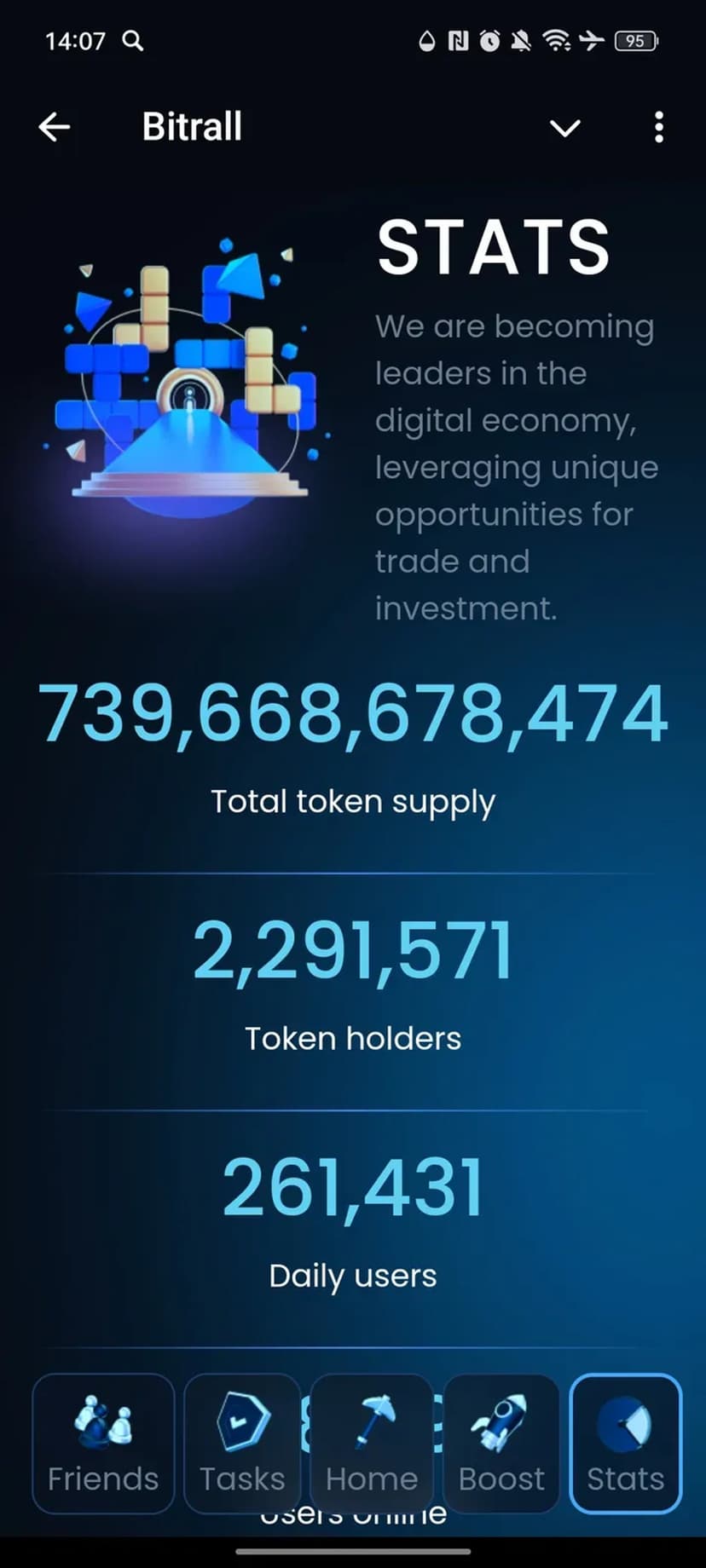Viewport: 706px width, 1568px height.
Task: Open the three-dot overflow menu
Action: point(658,127)
